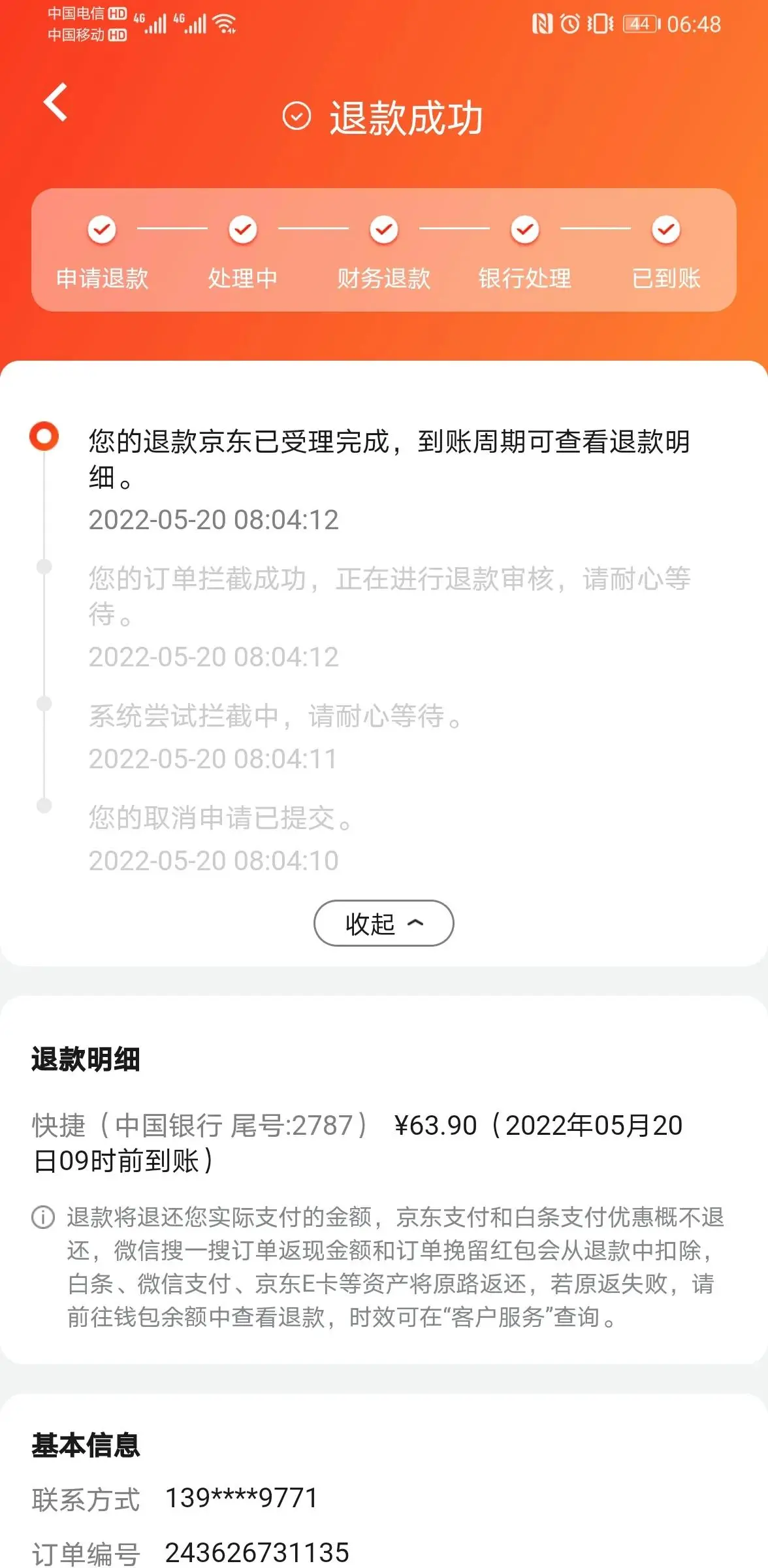This screenshot has width=768, height=1568.
Task: Collapse the refund progress with 收起
Action: point(384,923)
